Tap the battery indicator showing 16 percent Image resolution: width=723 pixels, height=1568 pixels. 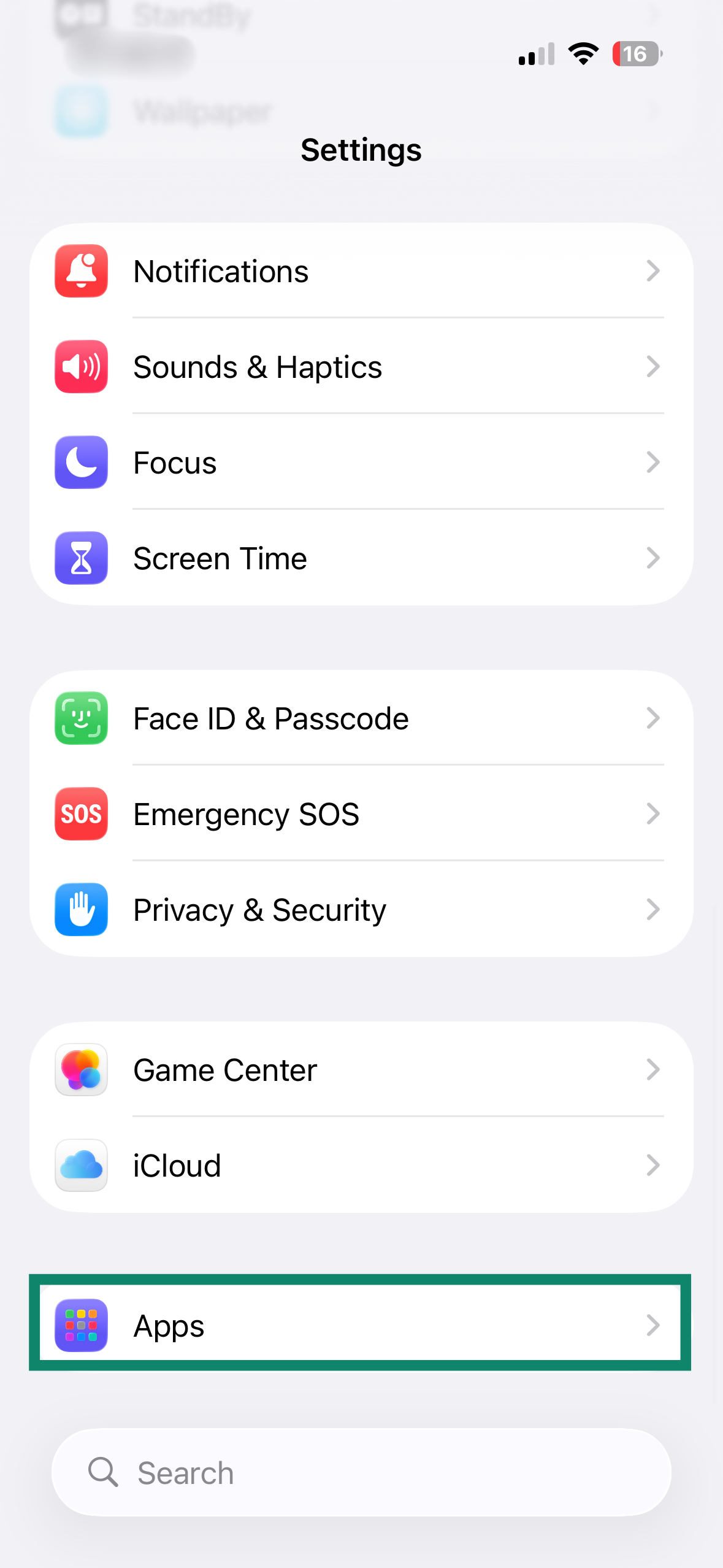pos(637,54)
